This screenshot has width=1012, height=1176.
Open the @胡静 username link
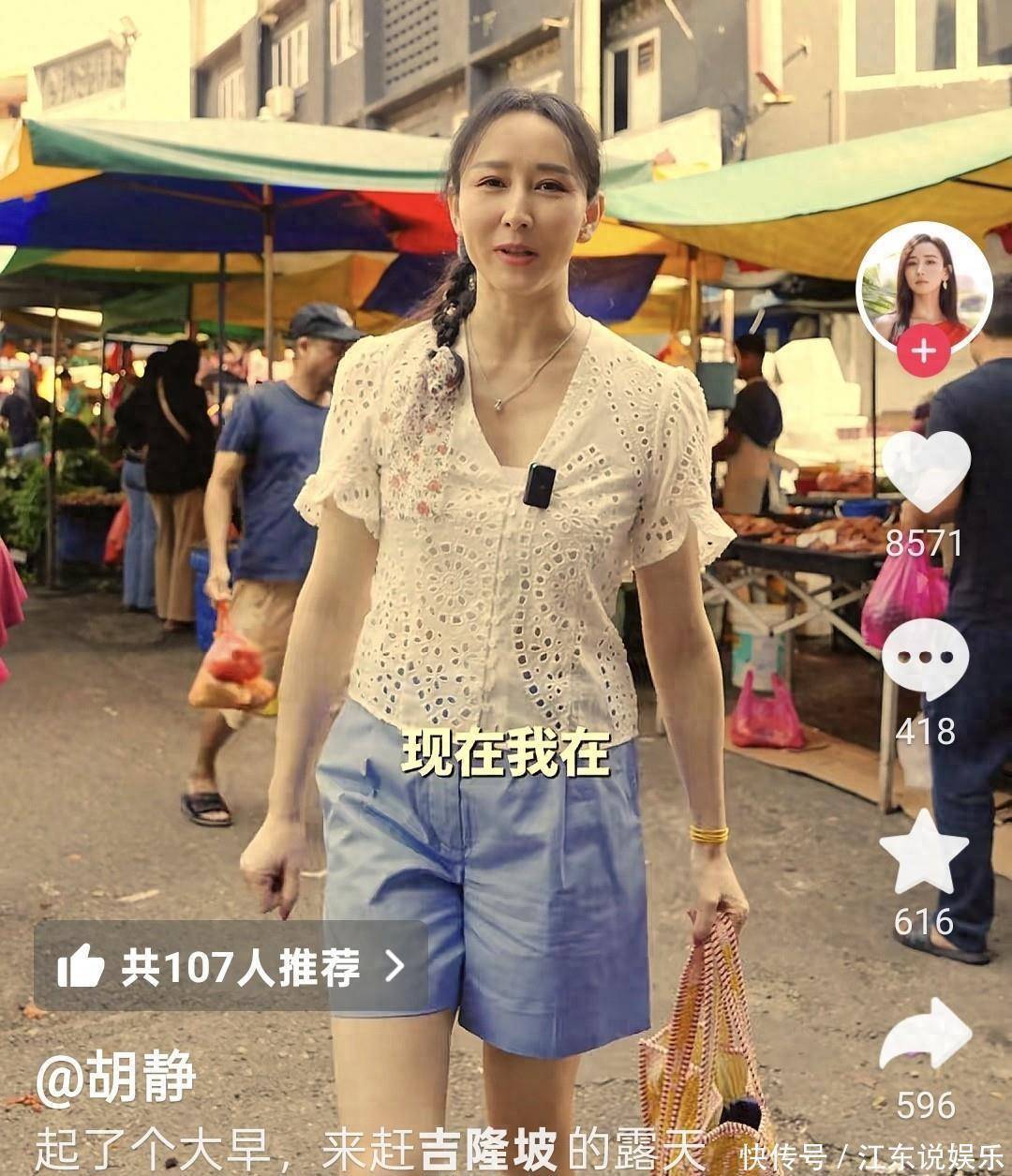[115, 1078]
